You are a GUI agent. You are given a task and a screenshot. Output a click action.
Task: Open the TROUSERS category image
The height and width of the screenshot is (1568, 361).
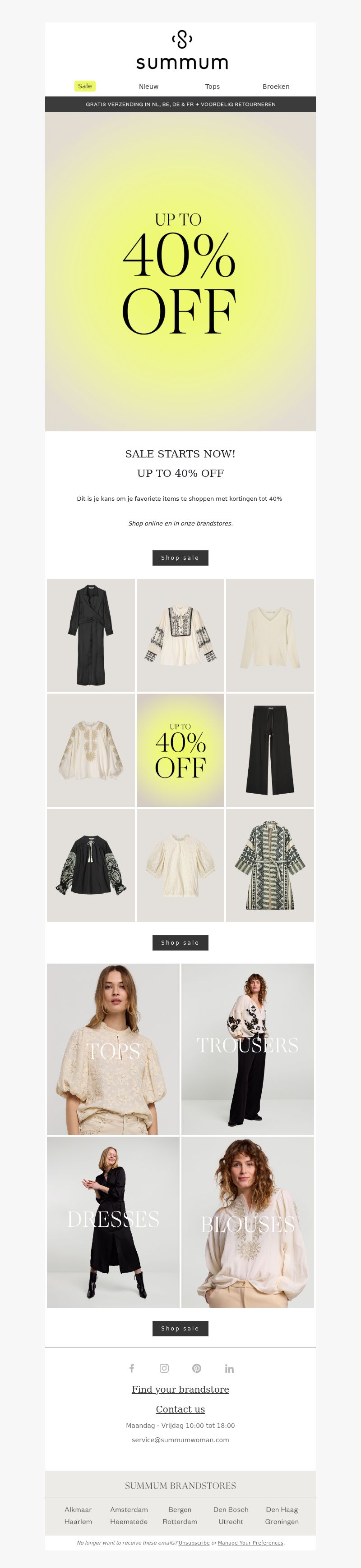click(248, 1049)
